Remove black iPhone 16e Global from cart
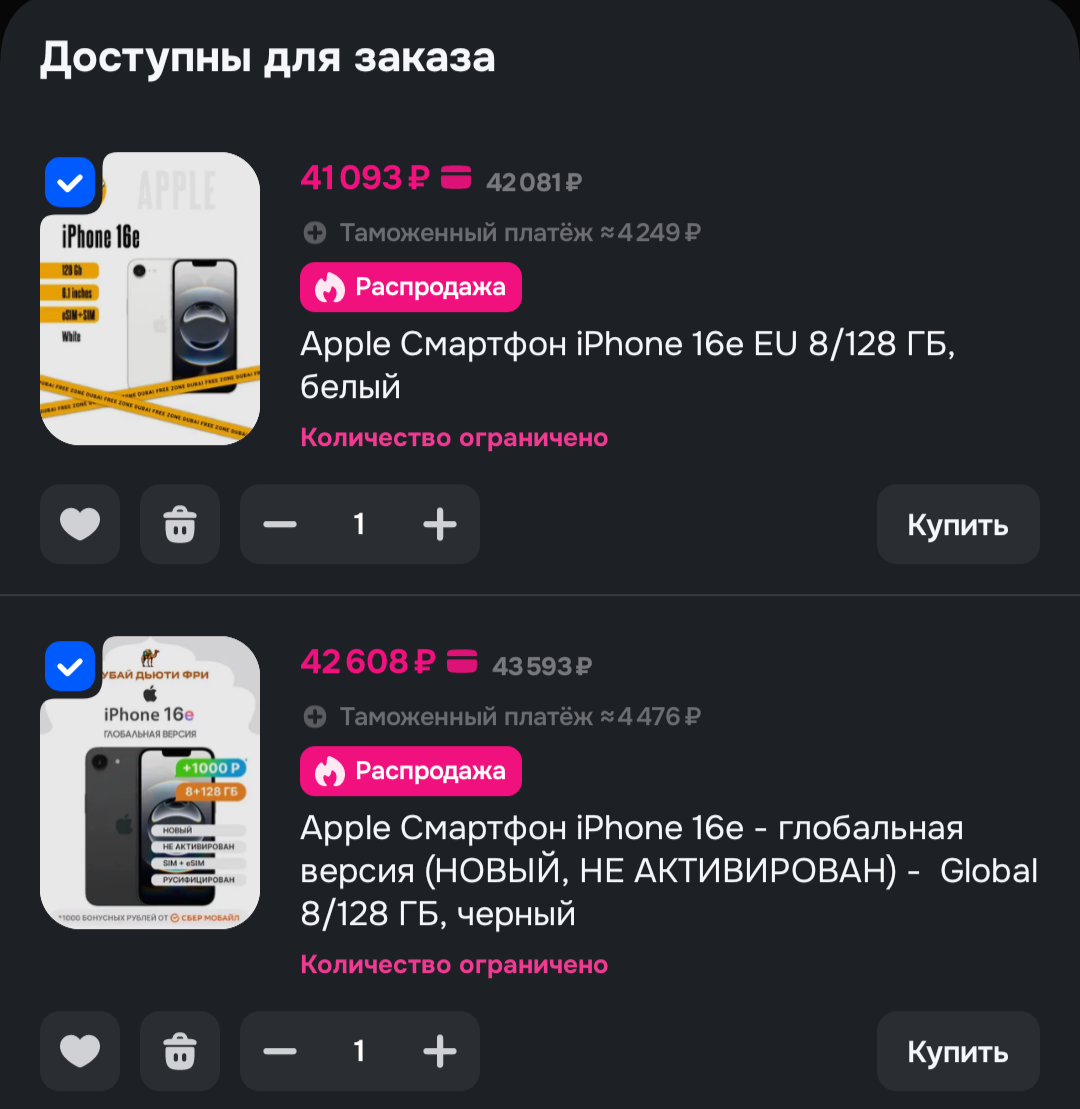1080x1109 pixels. [x=180, y=1051]
